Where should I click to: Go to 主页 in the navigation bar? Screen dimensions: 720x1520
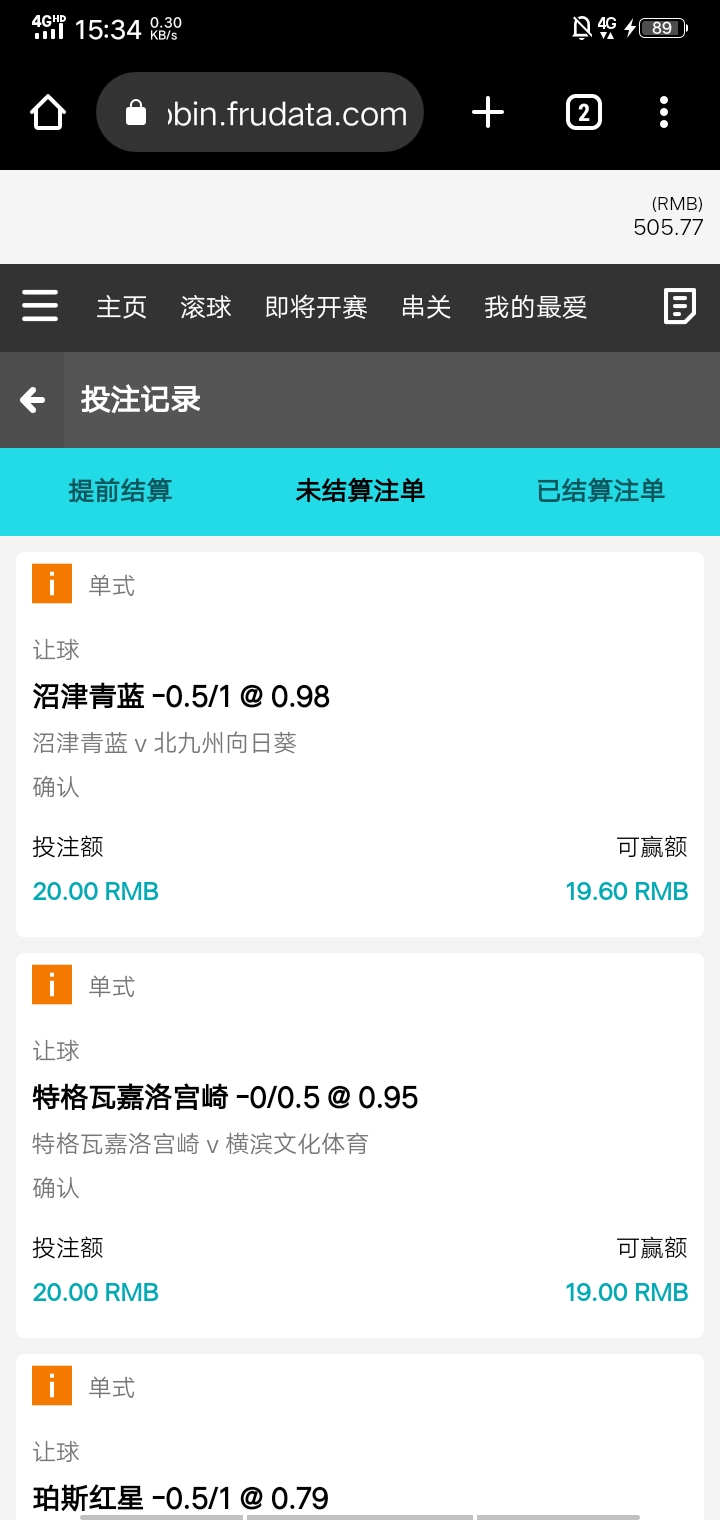(121, 307)
